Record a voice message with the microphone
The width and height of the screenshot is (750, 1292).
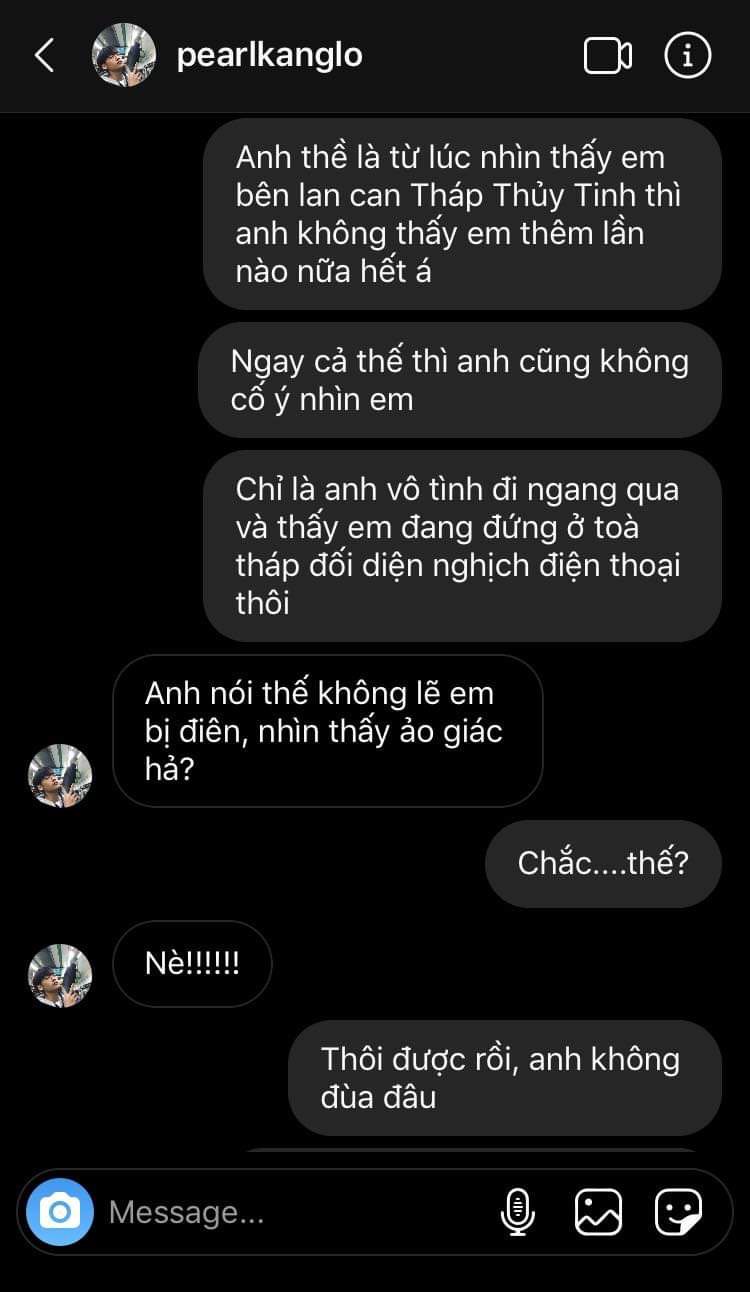coord(517,1212)
